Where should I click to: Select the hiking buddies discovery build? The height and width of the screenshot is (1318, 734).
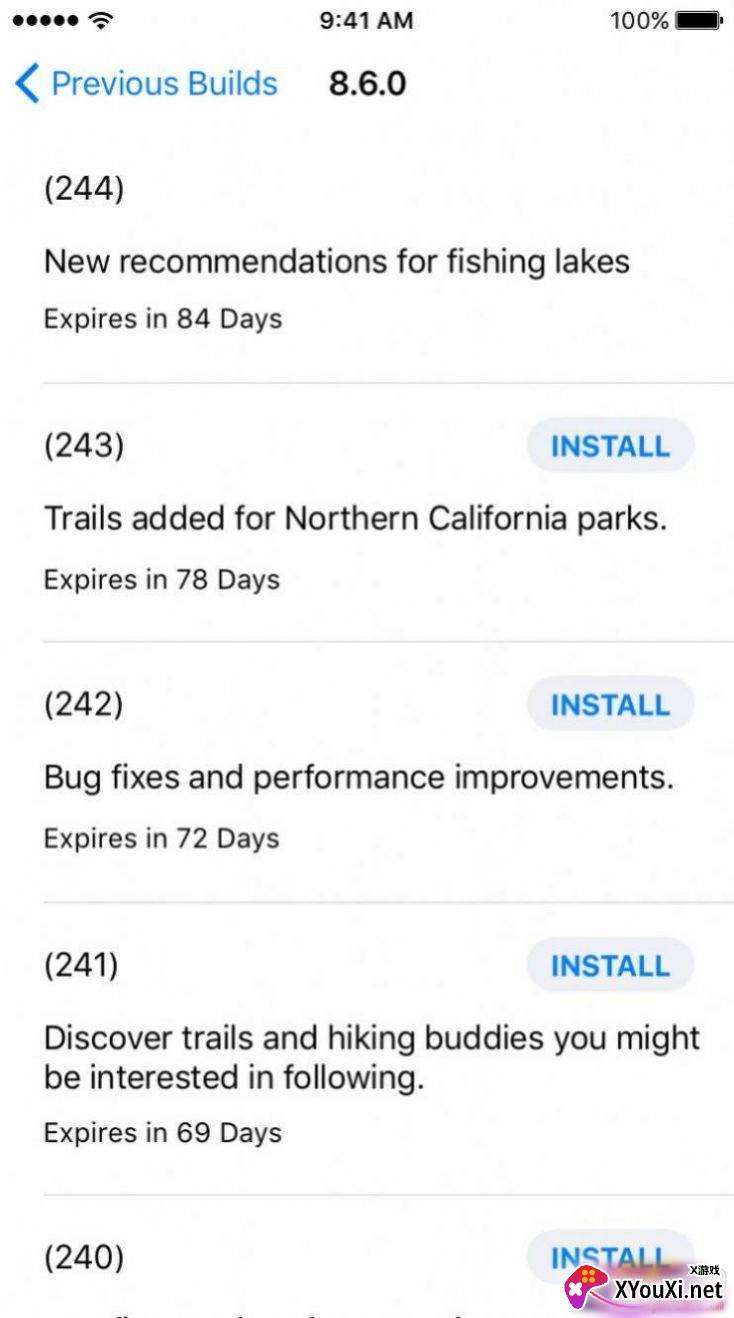point(370,1057)
